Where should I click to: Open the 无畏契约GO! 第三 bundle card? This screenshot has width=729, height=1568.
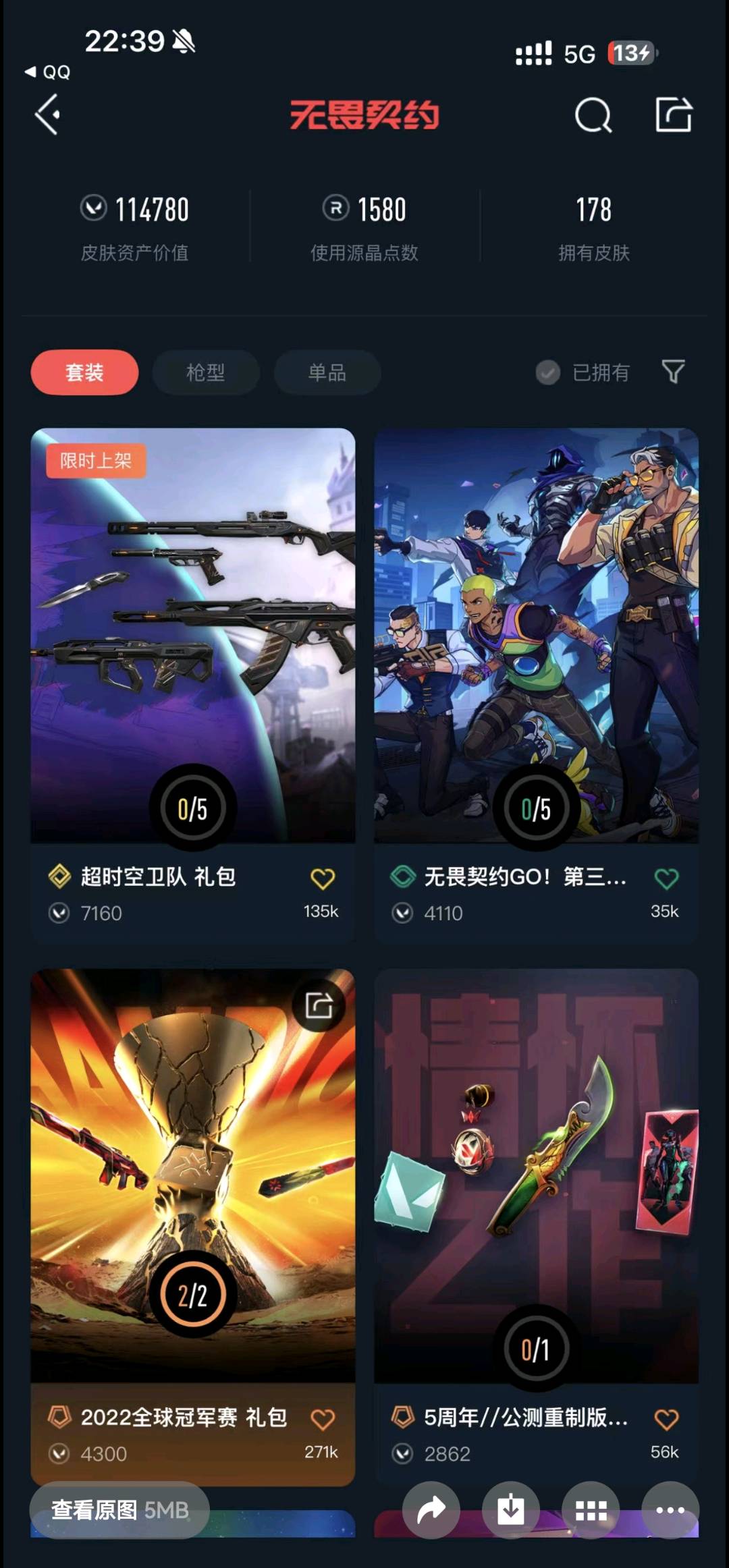tap(536, 634)
